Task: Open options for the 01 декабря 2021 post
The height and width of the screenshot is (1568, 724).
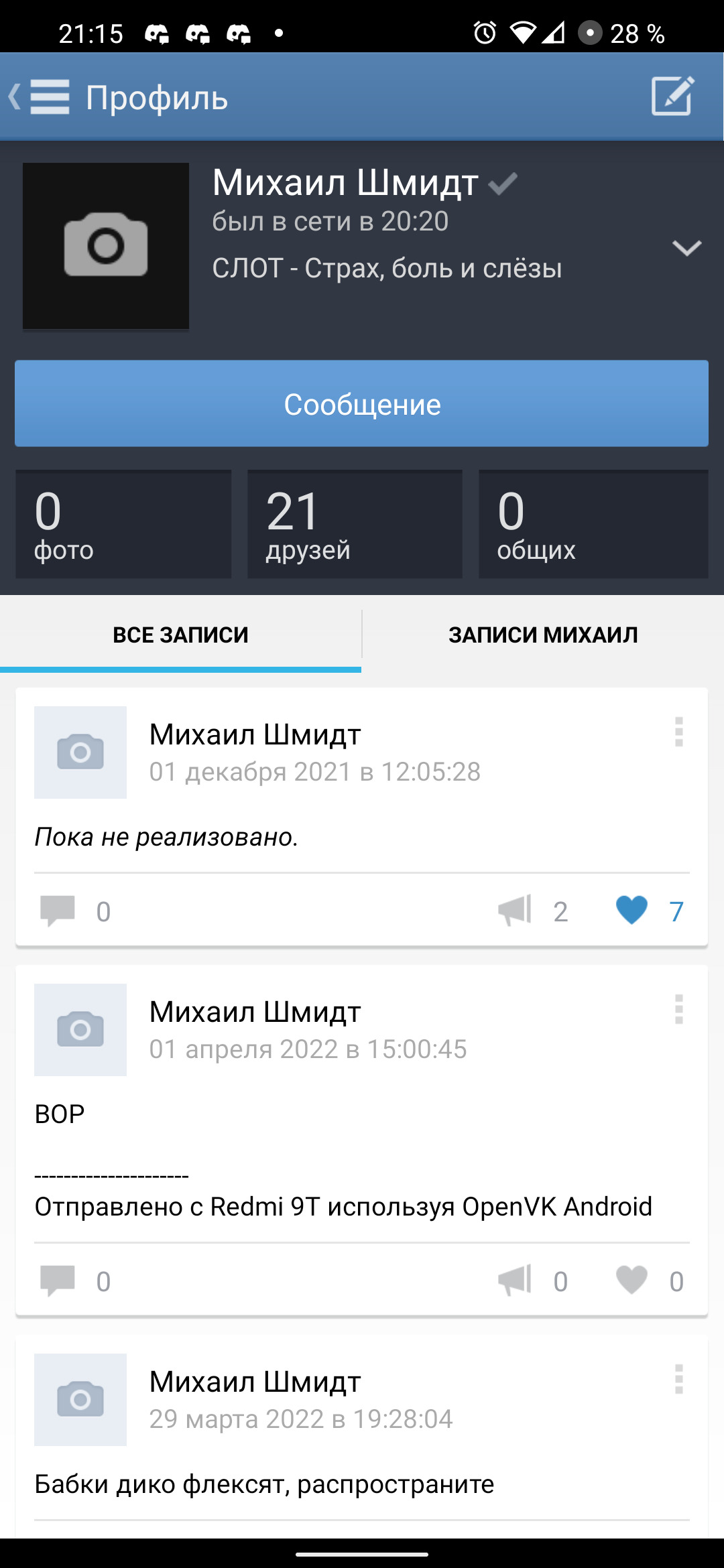Action: click(x=678, y=732)
